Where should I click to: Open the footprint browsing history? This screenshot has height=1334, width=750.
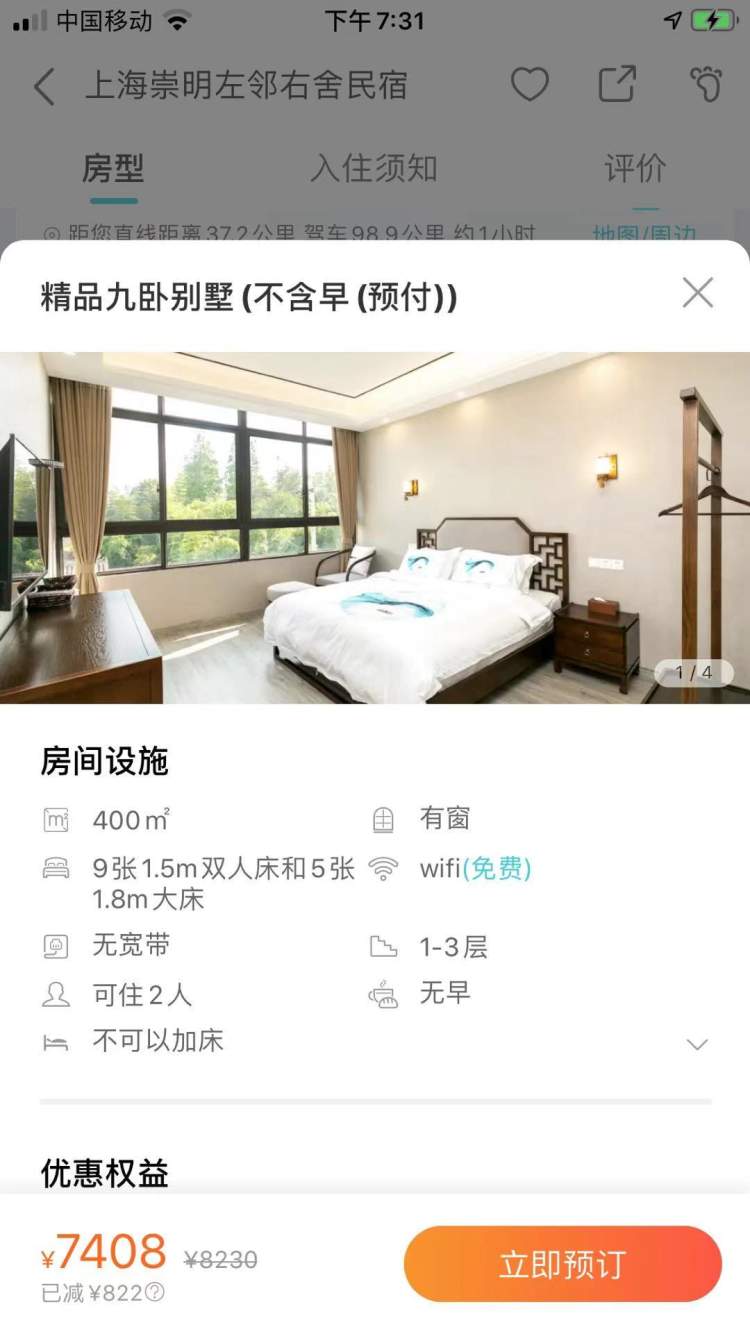[705, 84]
